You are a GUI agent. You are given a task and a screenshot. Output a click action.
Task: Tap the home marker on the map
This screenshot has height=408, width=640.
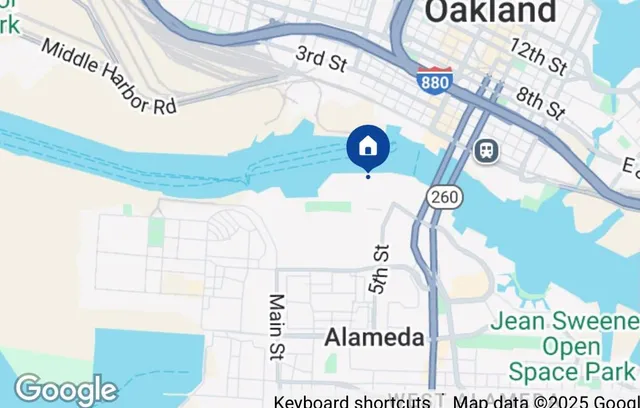coord(368,148)
